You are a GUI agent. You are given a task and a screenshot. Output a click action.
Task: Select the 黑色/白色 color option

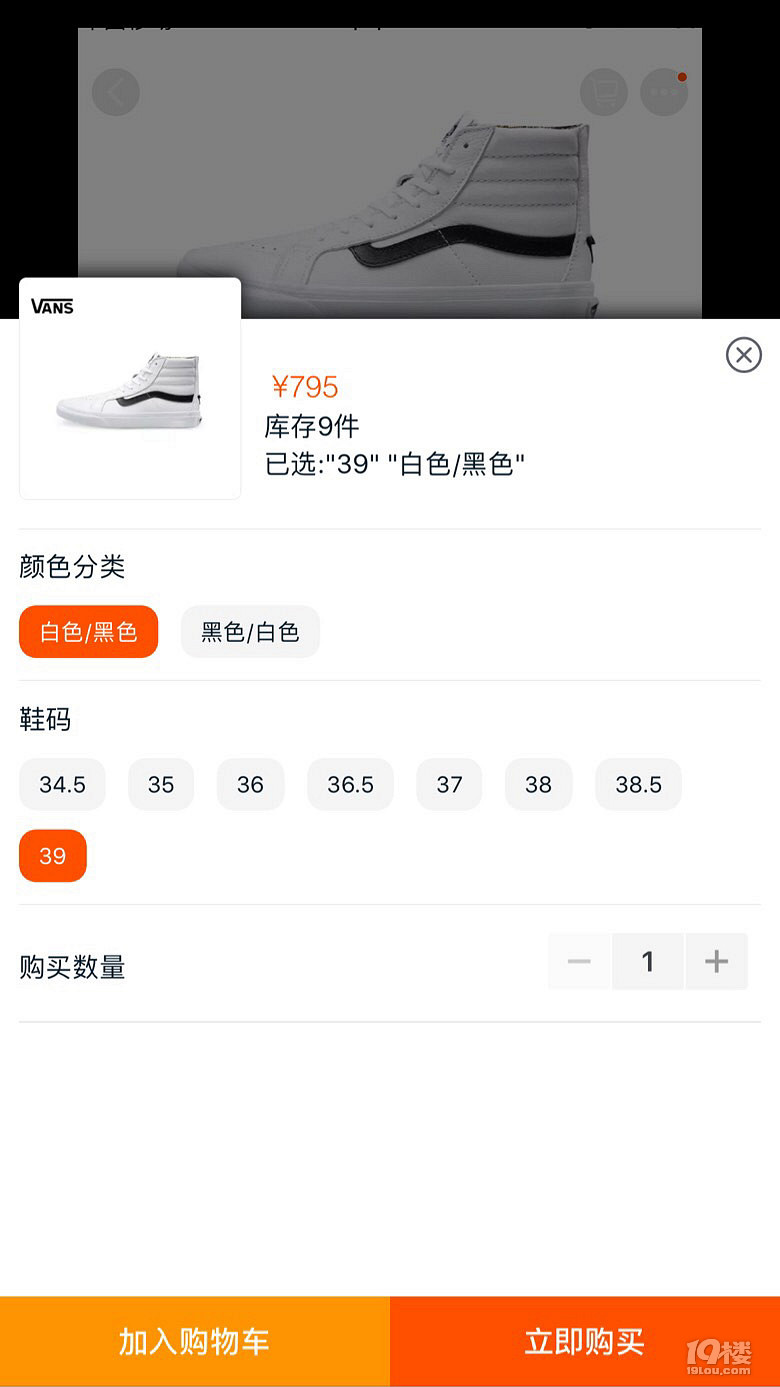(250, 631)
